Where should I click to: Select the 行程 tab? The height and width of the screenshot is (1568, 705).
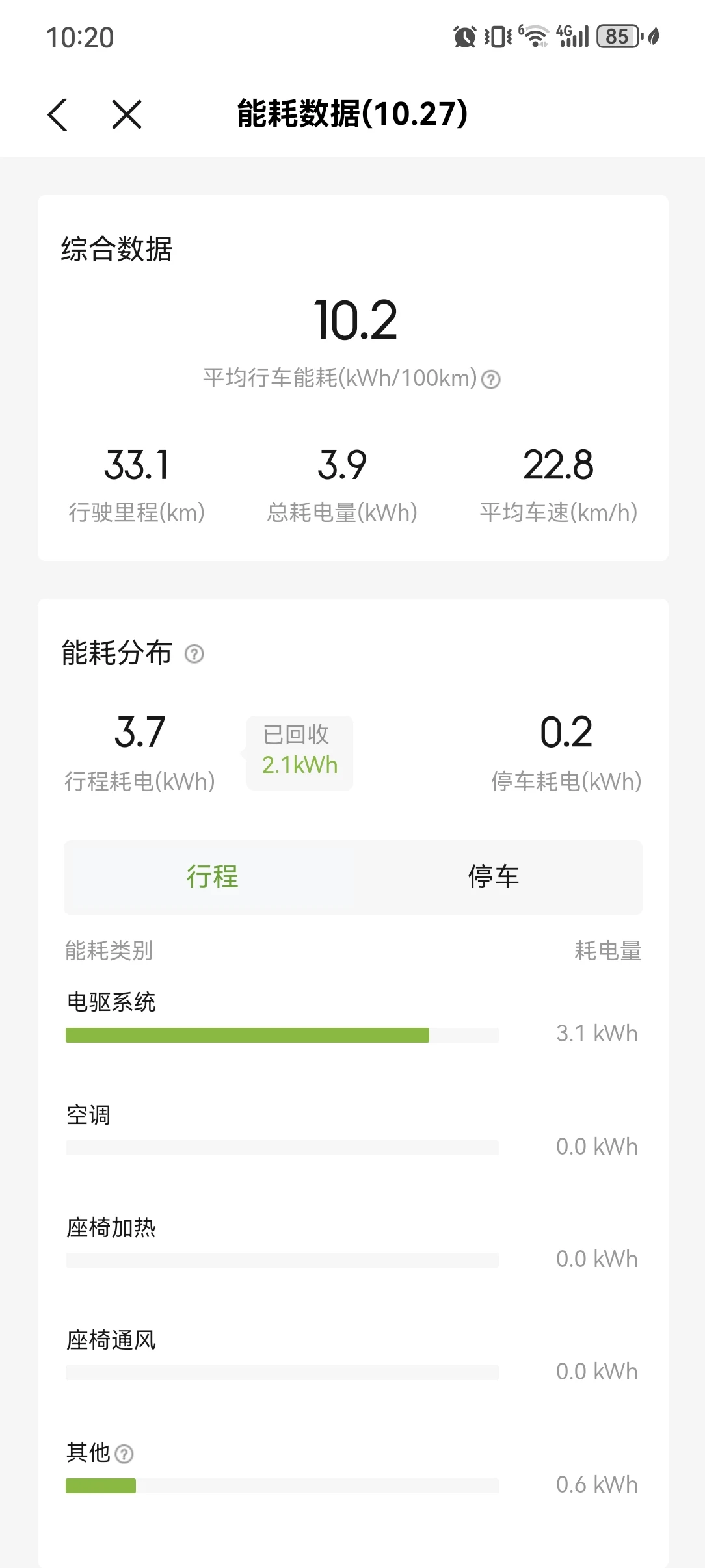pos(212,876)
